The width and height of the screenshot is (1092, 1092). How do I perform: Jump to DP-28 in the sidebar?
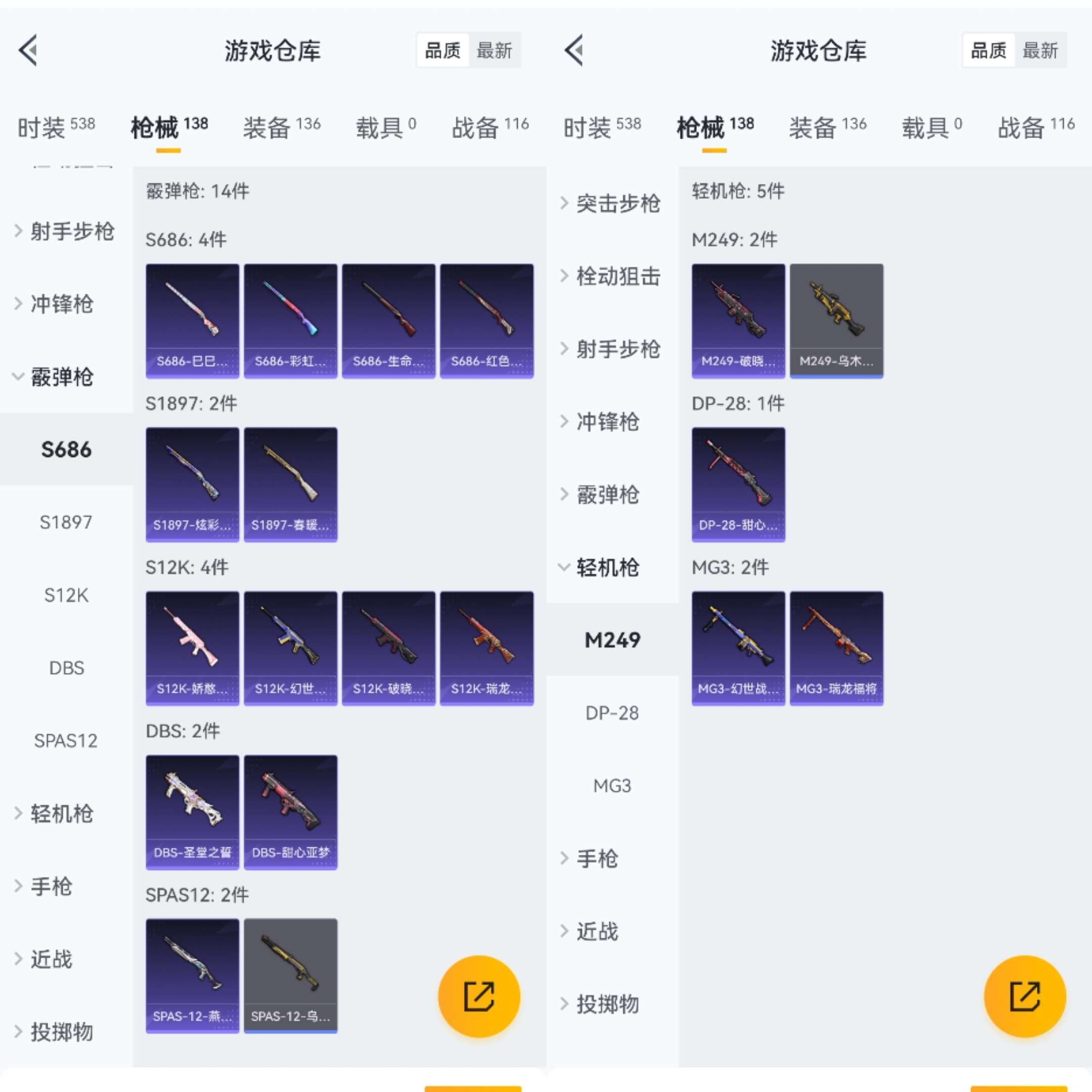[x=612, y=713]
